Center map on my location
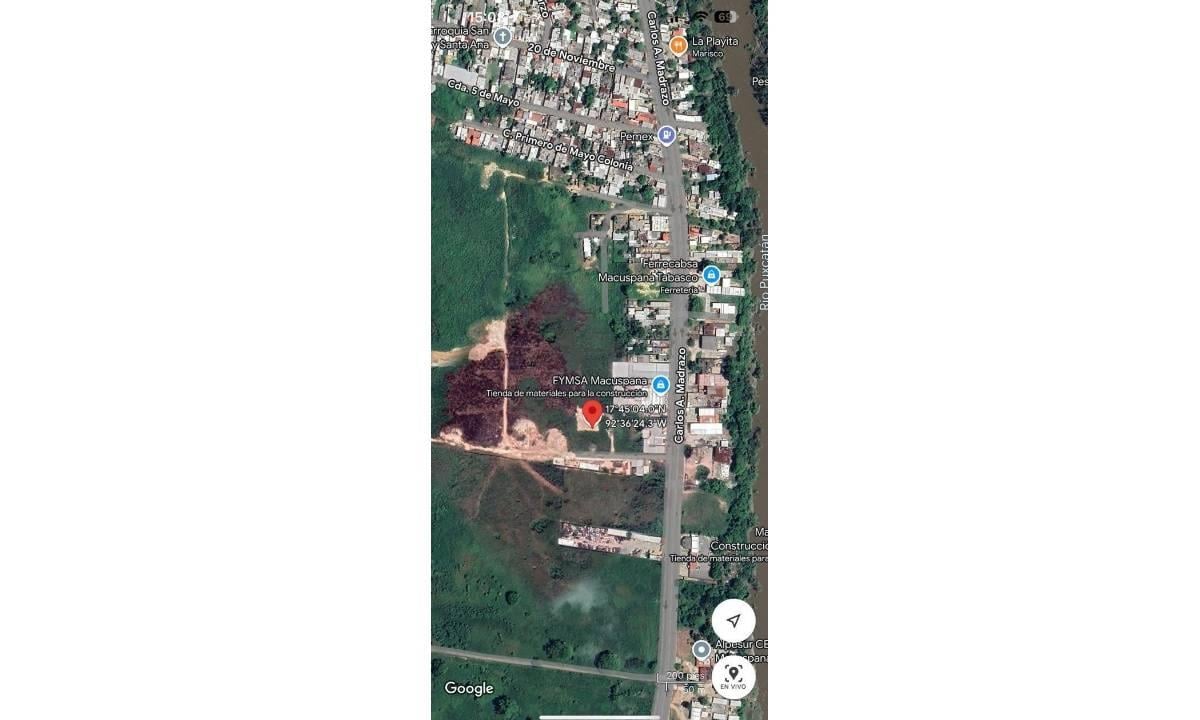Screen dimensions: 1200x720 tap(733, 621)
